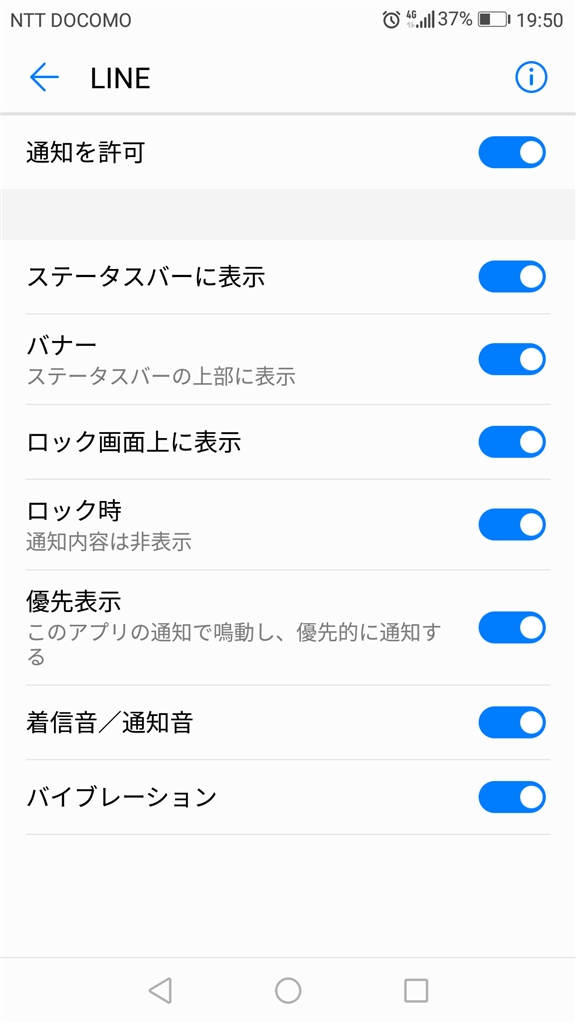Open the app info icon
This screenshot has height=1024, width=576.
531,78
